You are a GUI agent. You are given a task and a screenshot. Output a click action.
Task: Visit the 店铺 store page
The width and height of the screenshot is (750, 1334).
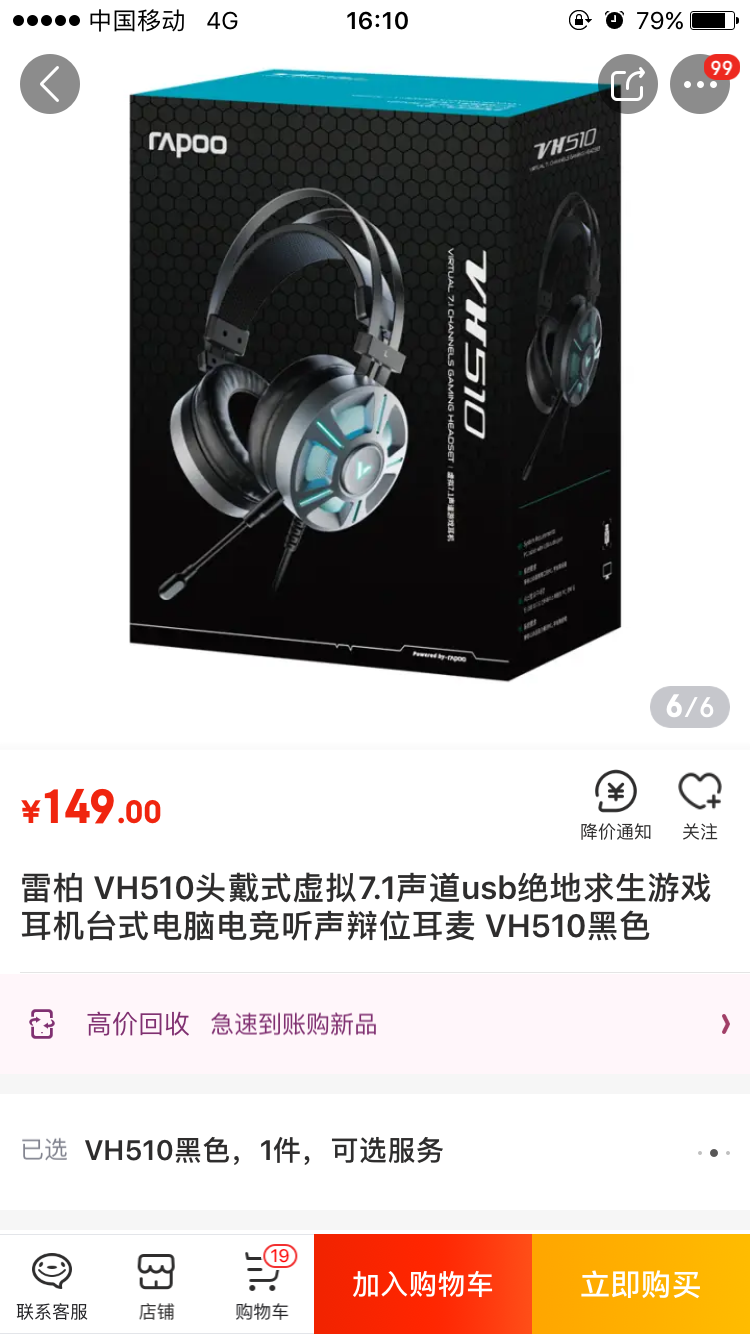pyautogui.click(x=156, y=1285)
